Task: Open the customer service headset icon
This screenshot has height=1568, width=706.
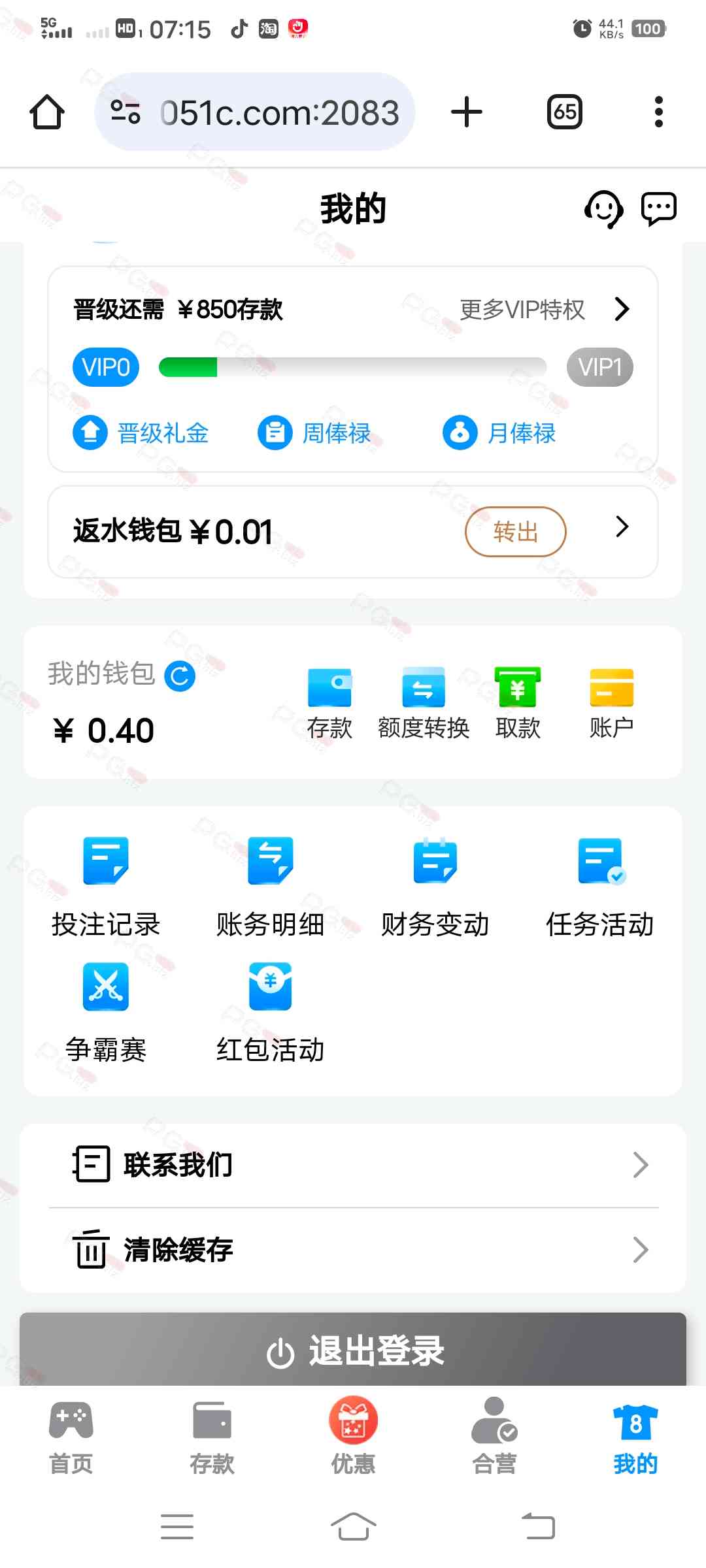Action: [603, 209]
